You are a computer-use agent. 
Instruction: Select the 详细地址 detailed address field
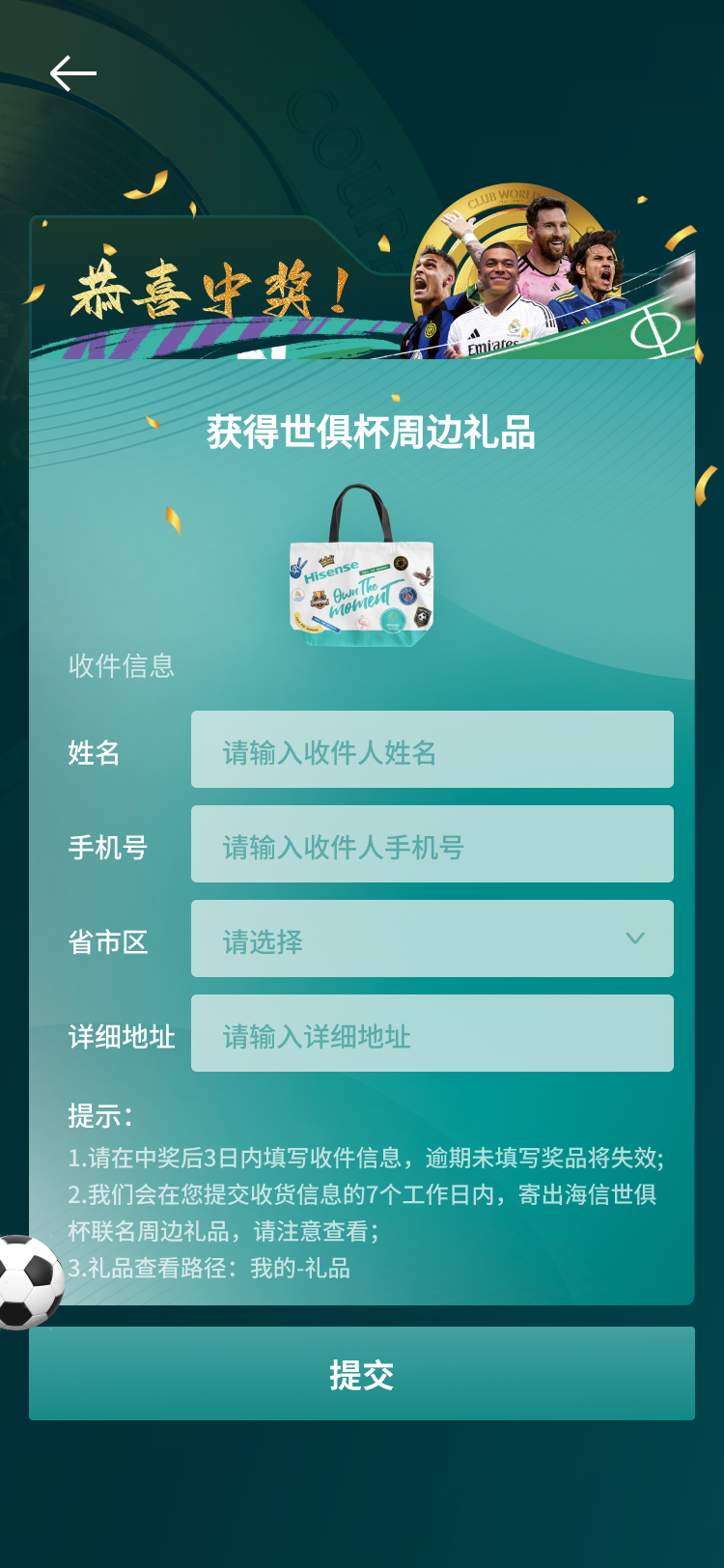[x=432, y=1033]
